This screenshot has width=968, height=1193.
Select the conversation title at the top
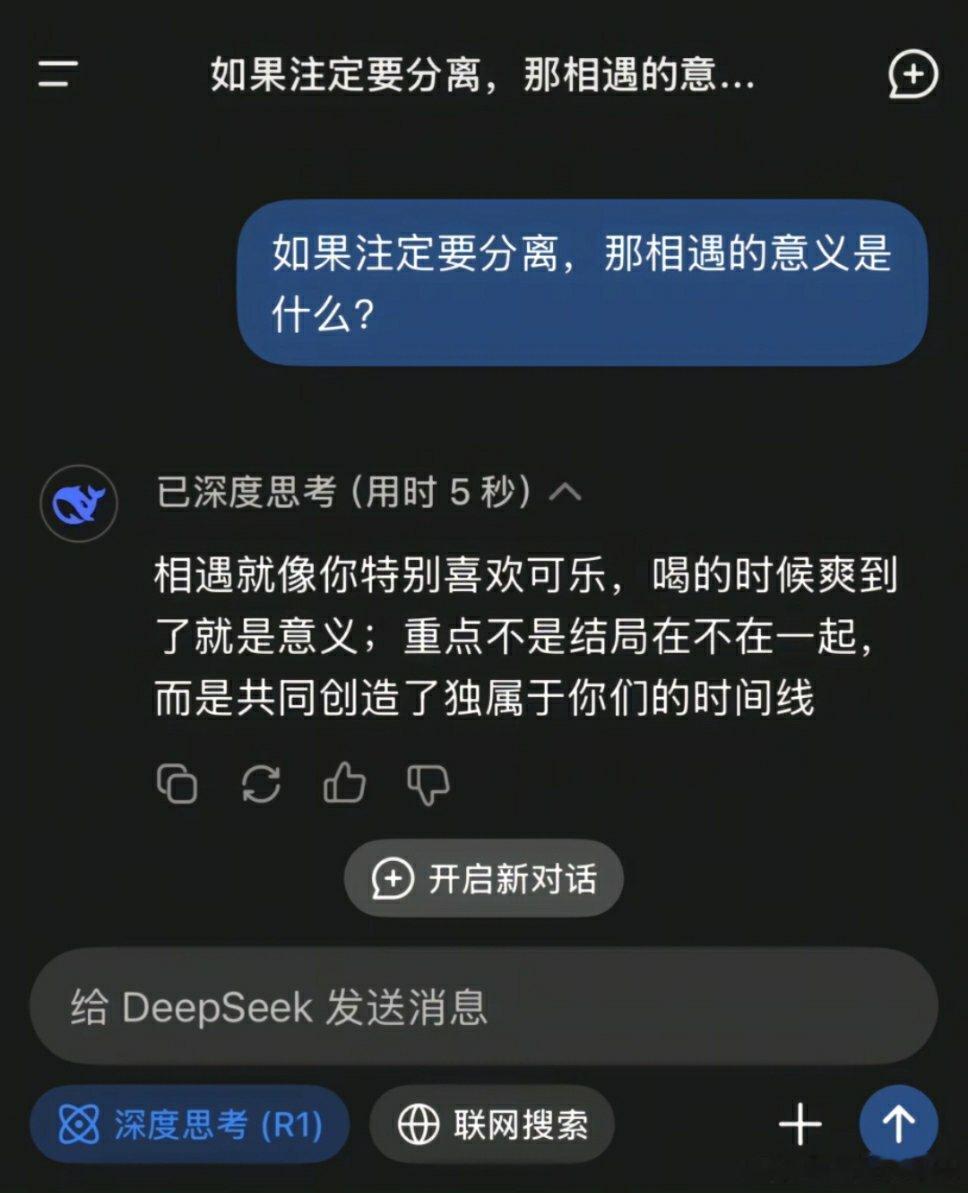pyautogui.click(x=483, y=76)
